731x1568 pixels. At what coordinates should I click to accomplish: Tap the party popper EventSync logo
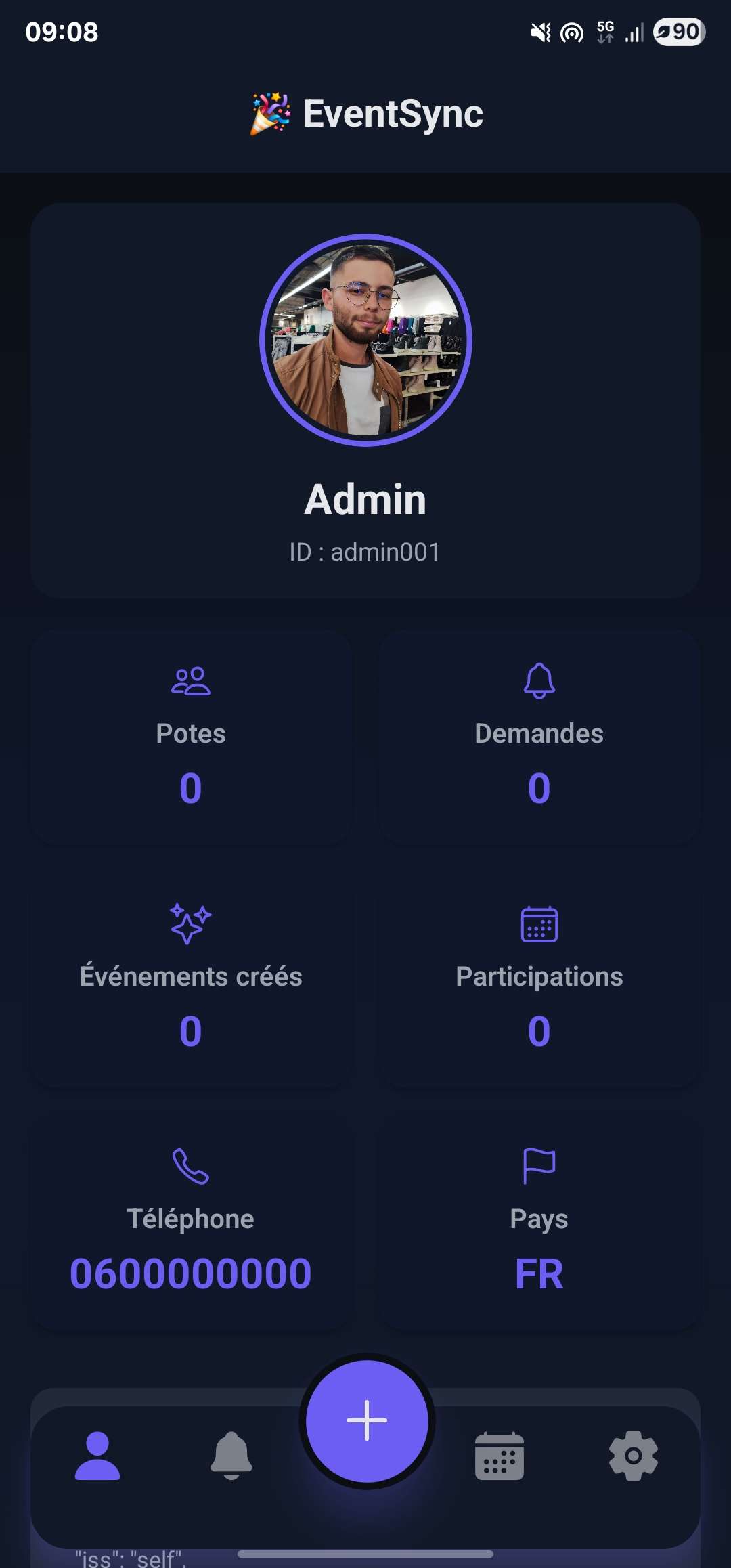tap(269, 113)
